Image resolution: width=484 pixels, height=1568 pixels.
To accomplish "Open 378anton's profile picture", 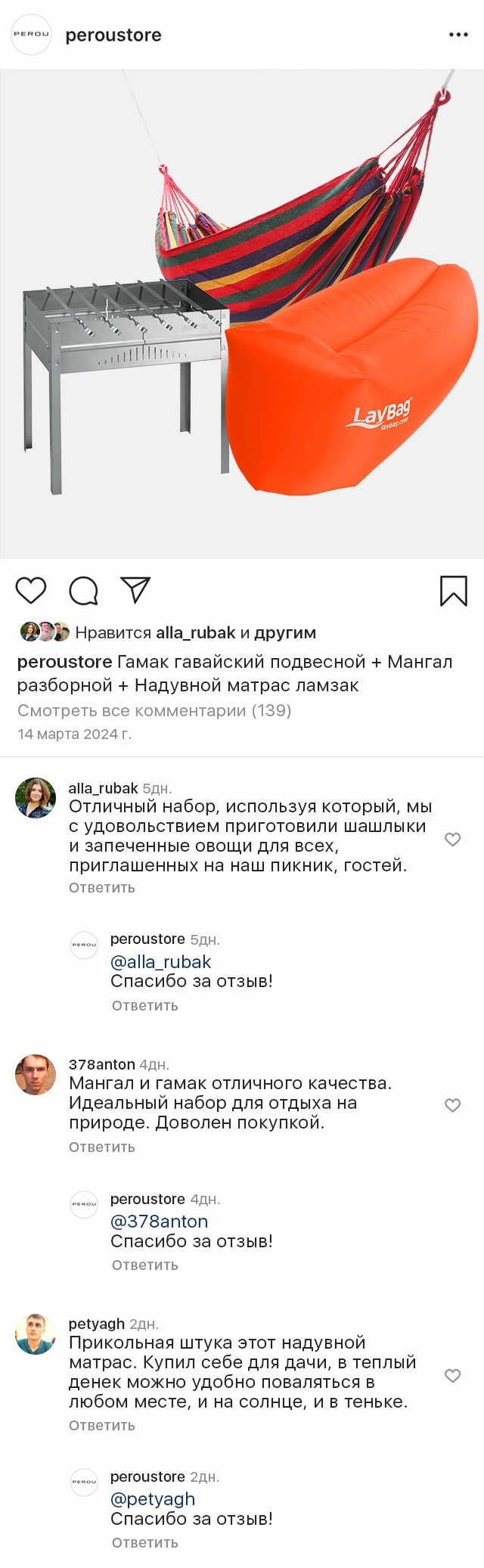I will click(x=36, y=1075).
